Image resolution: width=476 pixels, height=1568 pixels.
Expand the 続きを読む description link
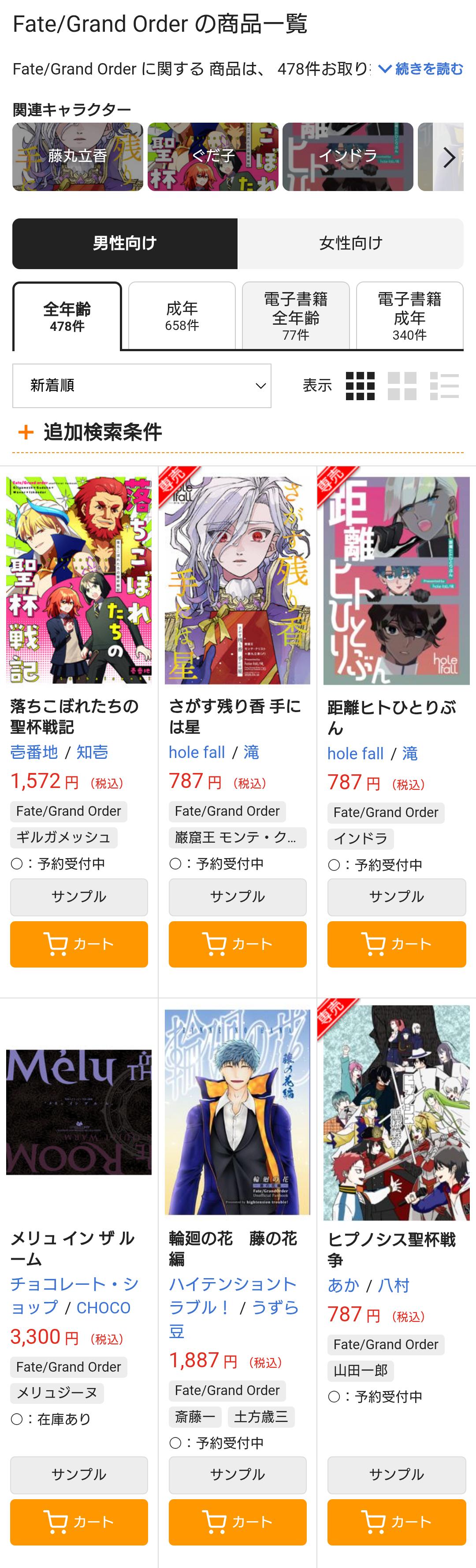420,69
